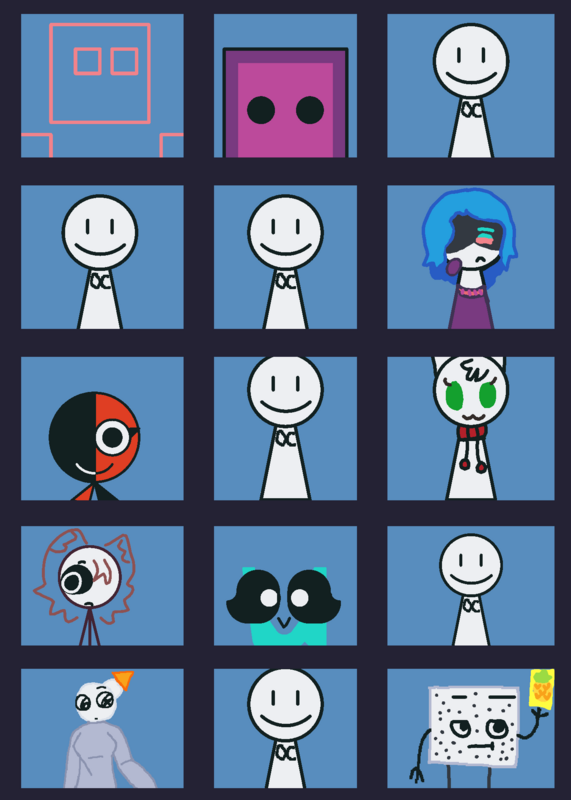
Task: Select the cat-eared character with green eyes
Action: tap(470, 429)
